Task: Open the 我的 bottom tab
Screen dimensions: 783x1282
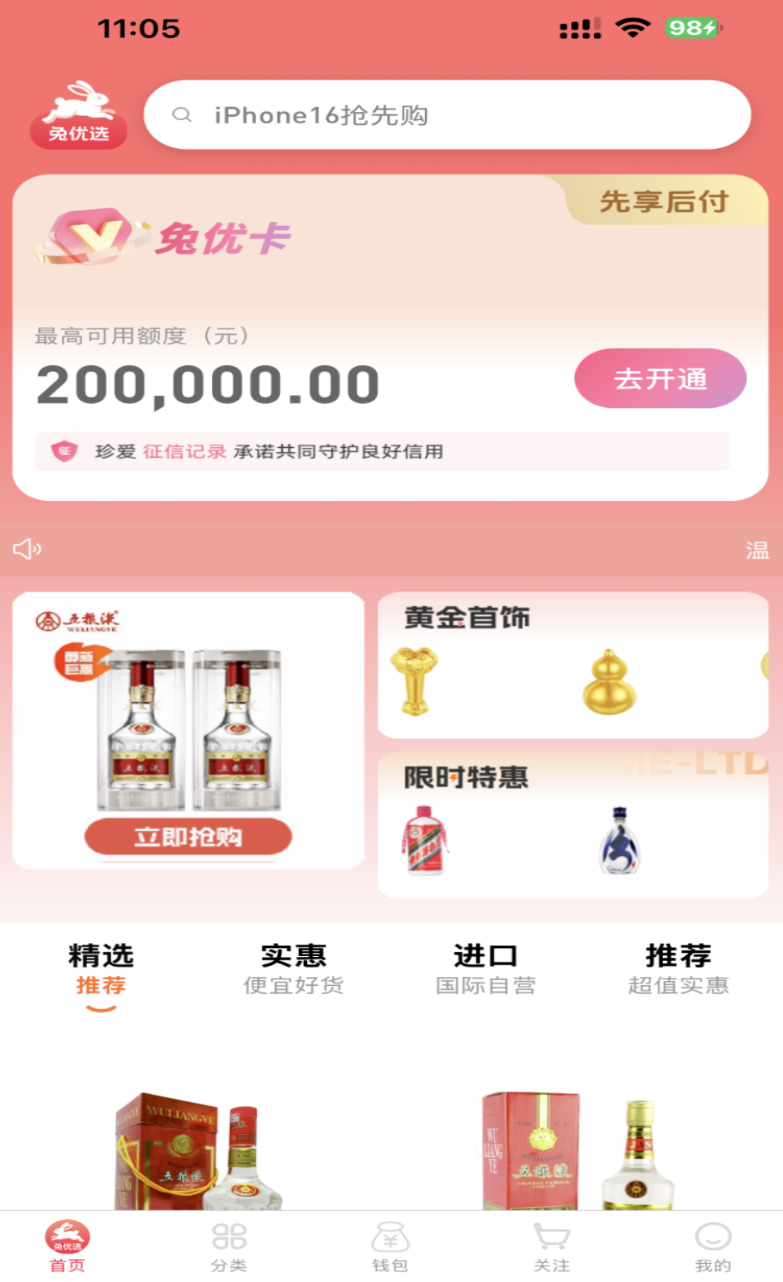Action: (712, 1246)
